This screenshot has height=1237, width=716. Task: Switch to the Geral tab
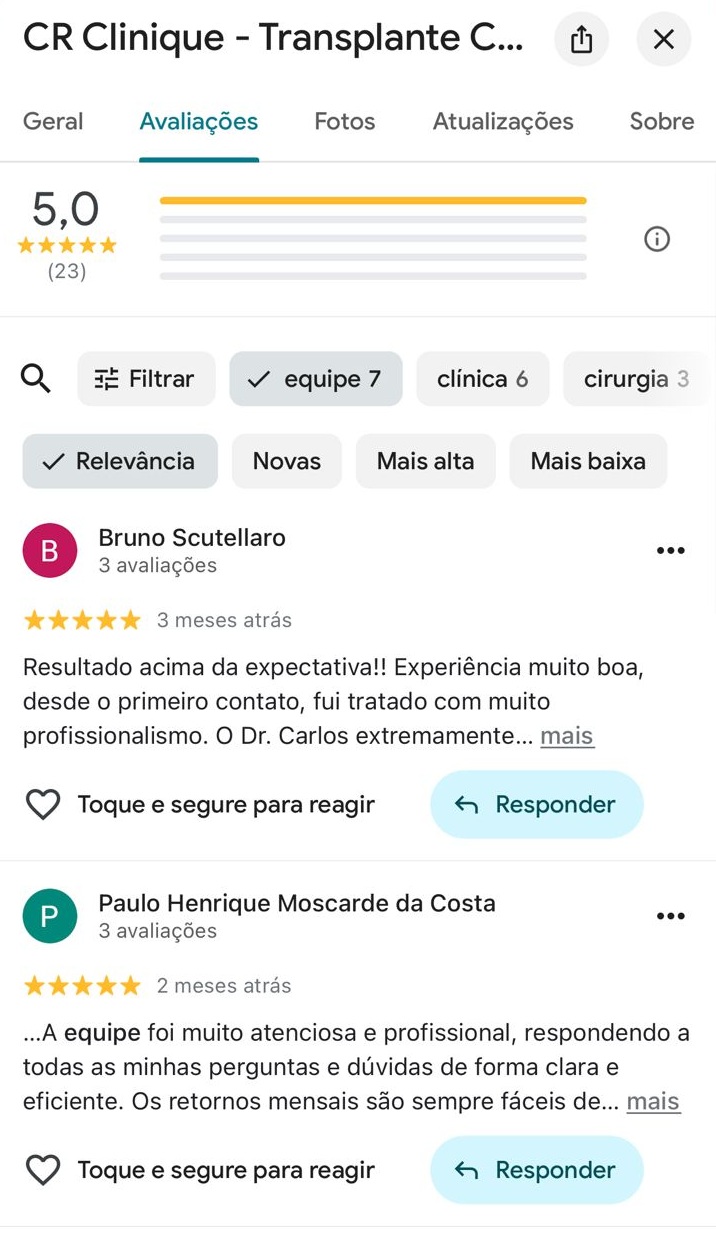pos(53,122)
